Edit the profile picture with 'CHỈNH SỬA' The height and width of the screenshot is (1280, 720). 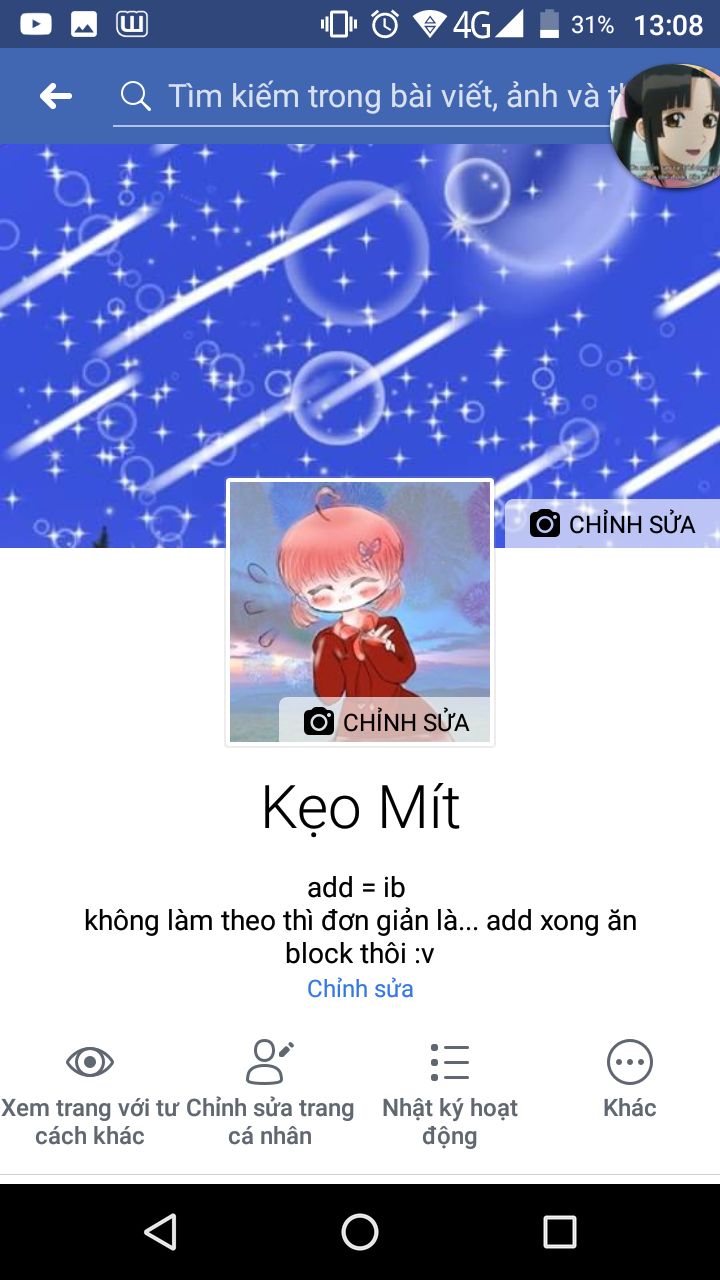386,721
